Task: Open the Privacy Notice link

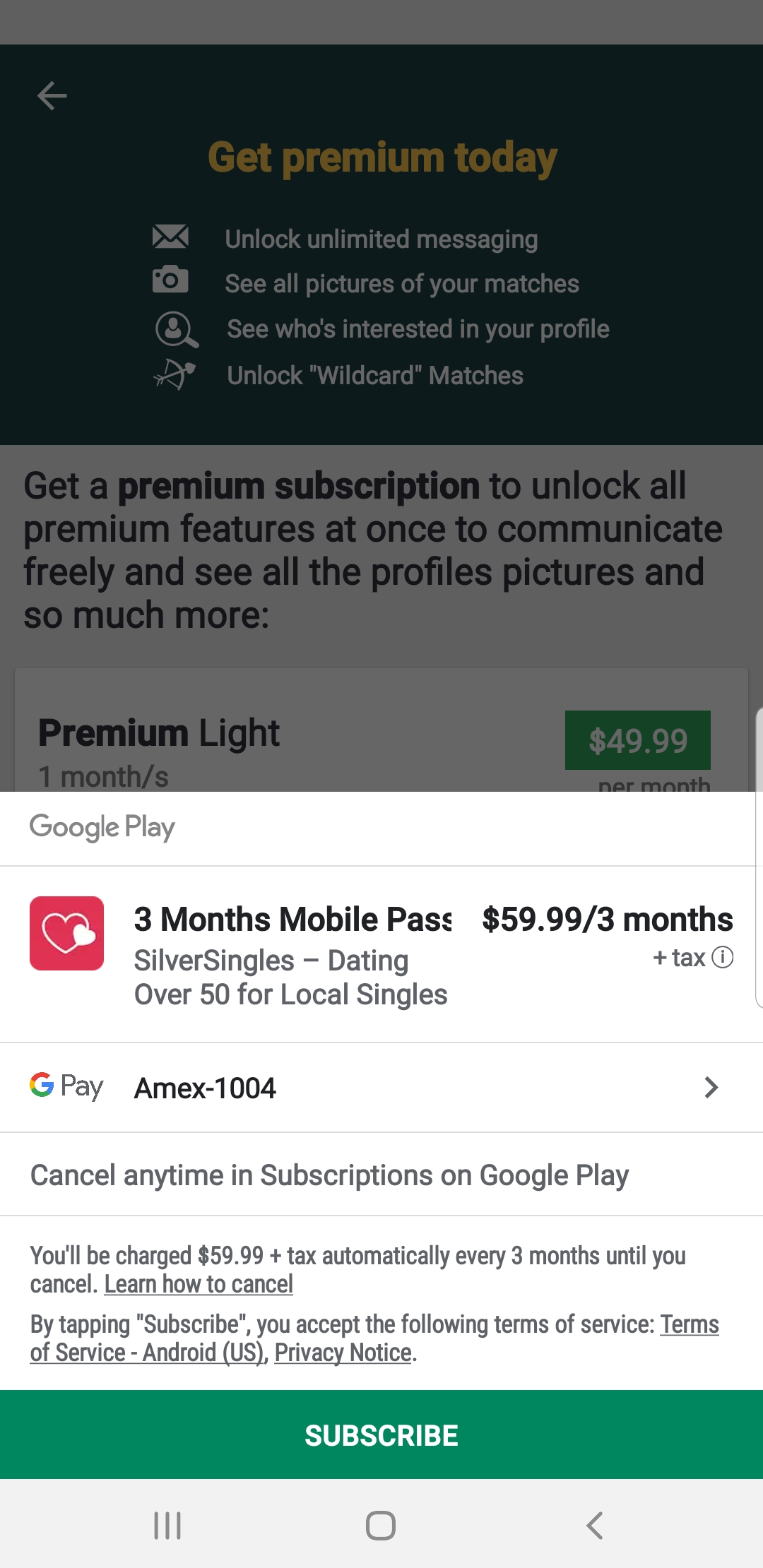Action: (x=343, y=1353)
